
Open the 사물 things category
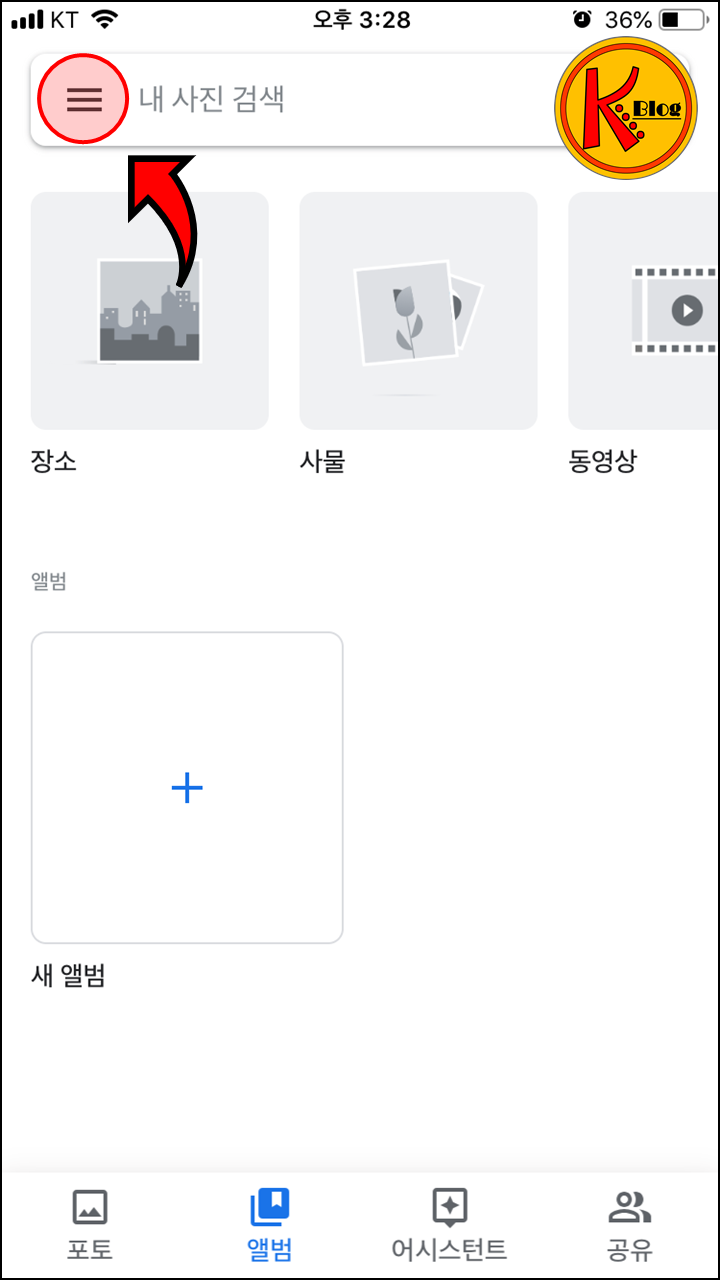click(419, 311)
